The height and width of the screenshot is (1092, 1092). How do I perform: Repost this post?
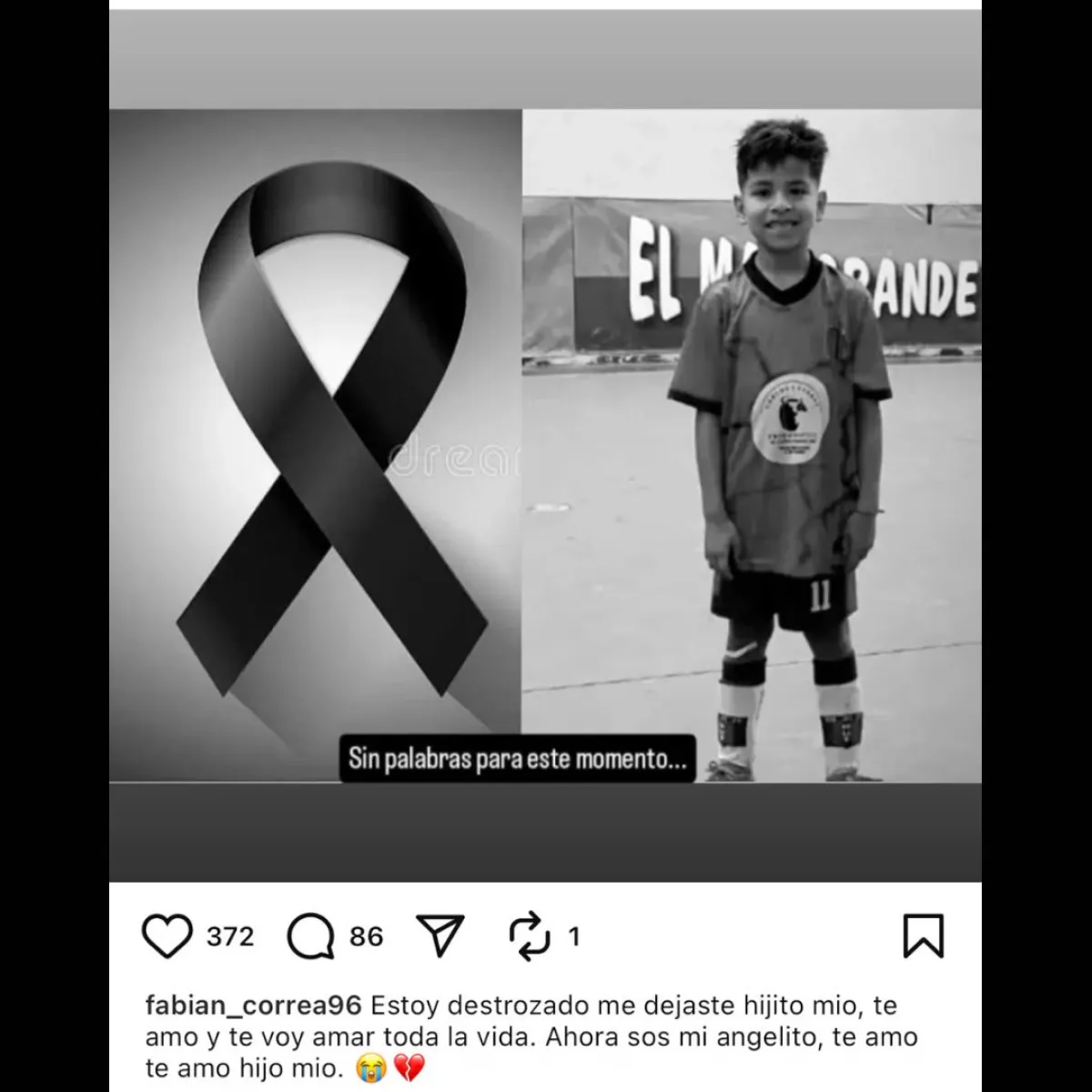(x=530, y=936)
